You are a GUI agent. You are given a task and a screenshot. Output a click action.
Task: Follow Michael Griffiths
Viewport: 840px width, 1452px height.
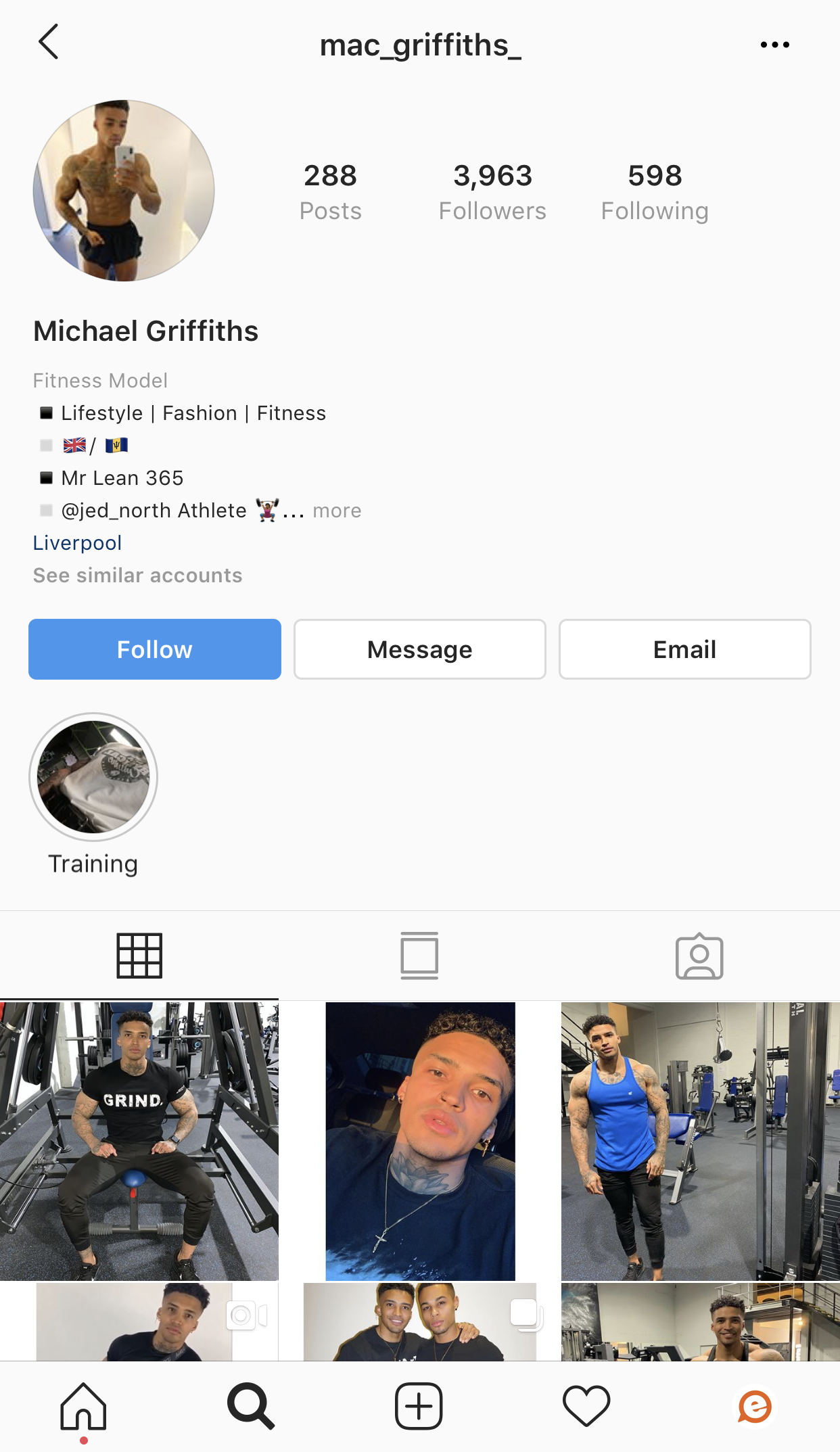pos(155,649)
